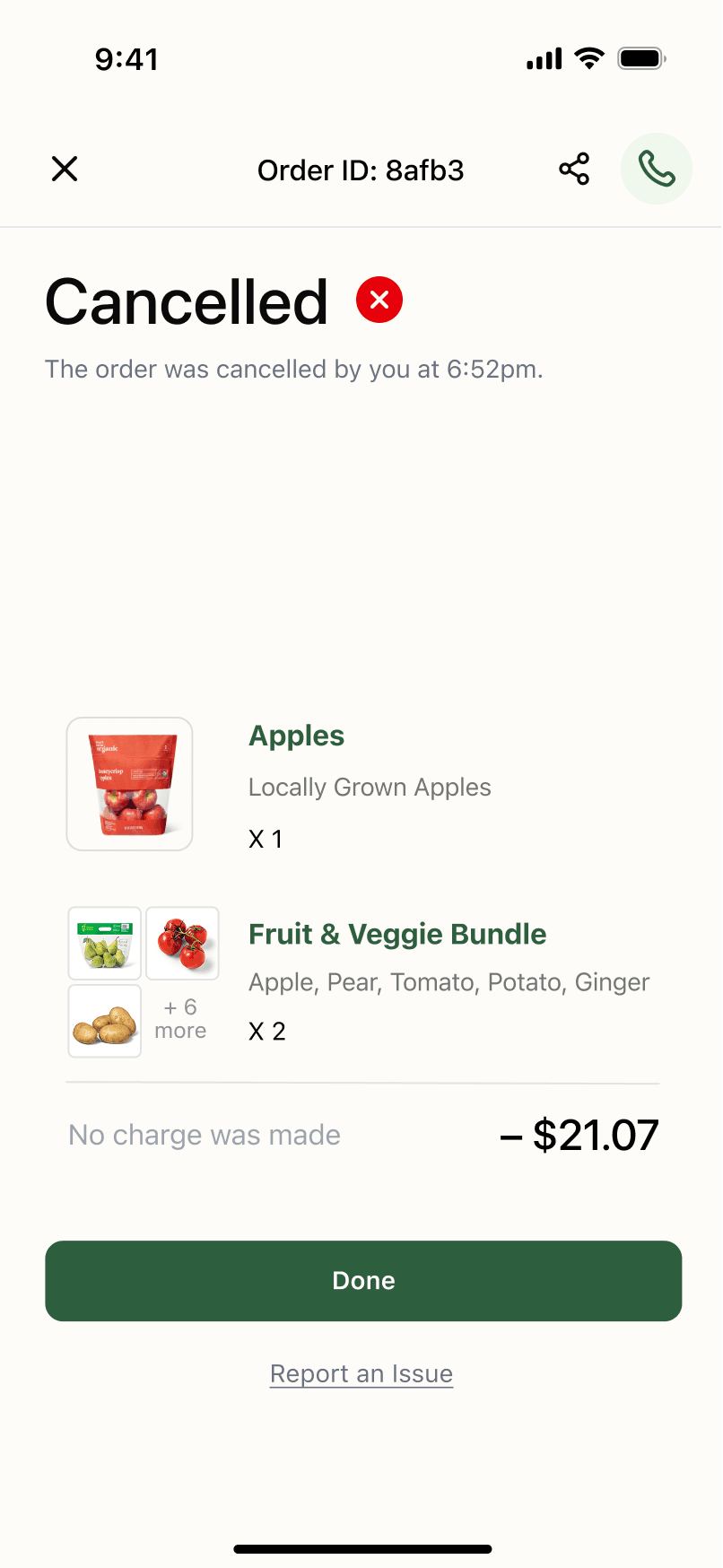Image resolution: width=723 pixels, height=1568 pixels.
Task: View the Fruit & Veggie Bundle item
Action: pyautogui.click(x=396, y=935)
